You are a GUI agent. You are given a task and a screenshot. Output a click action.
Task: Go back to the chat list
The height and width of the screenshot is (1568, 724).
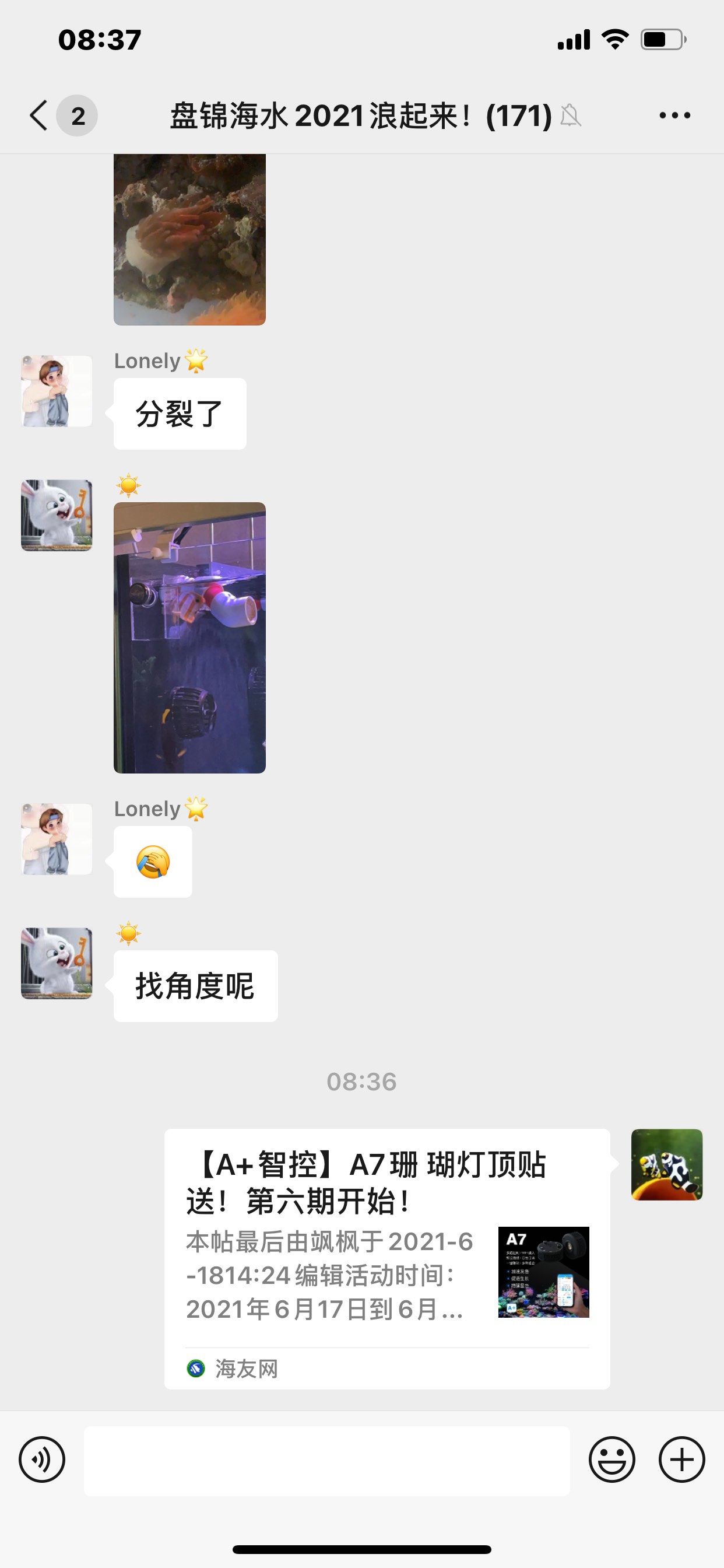pyautogui.click(x=39, y=116)
